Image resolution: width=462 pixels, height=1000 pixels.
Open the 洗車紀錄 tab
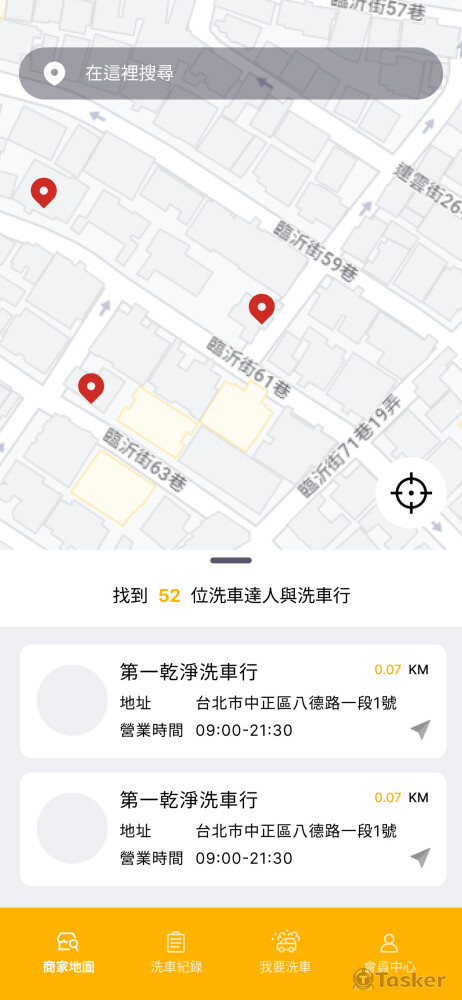pyautogui.click(x=176, y=952)
